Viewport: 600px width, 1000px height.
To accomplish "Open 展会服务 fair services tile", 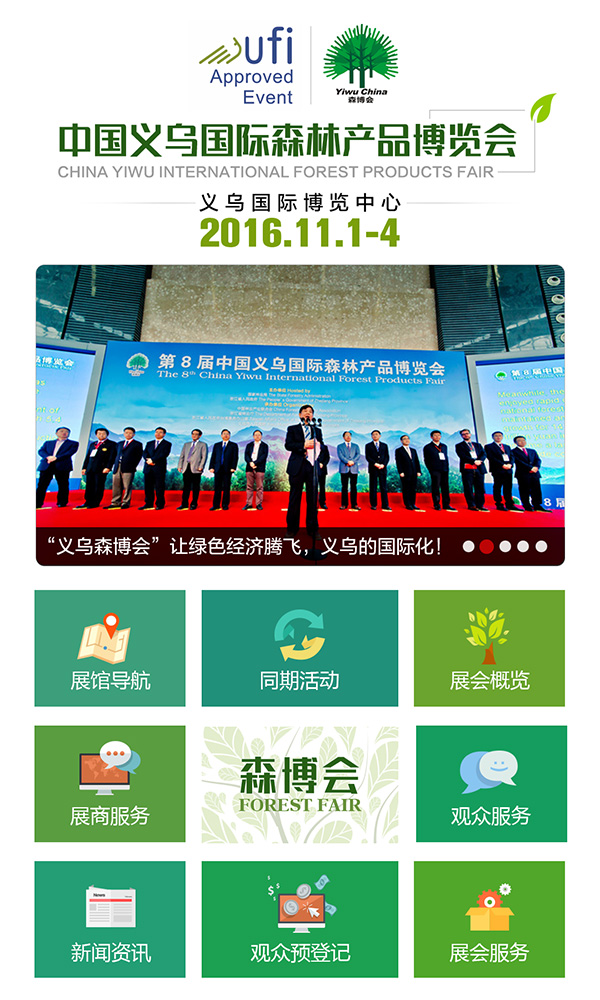I will click(489, 920).
